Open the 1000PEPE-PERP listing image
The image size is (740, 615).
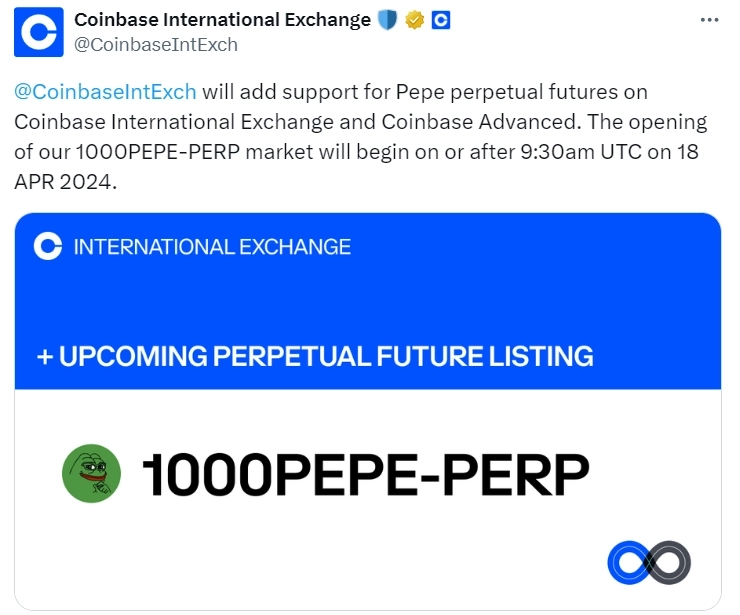[368, 410]
